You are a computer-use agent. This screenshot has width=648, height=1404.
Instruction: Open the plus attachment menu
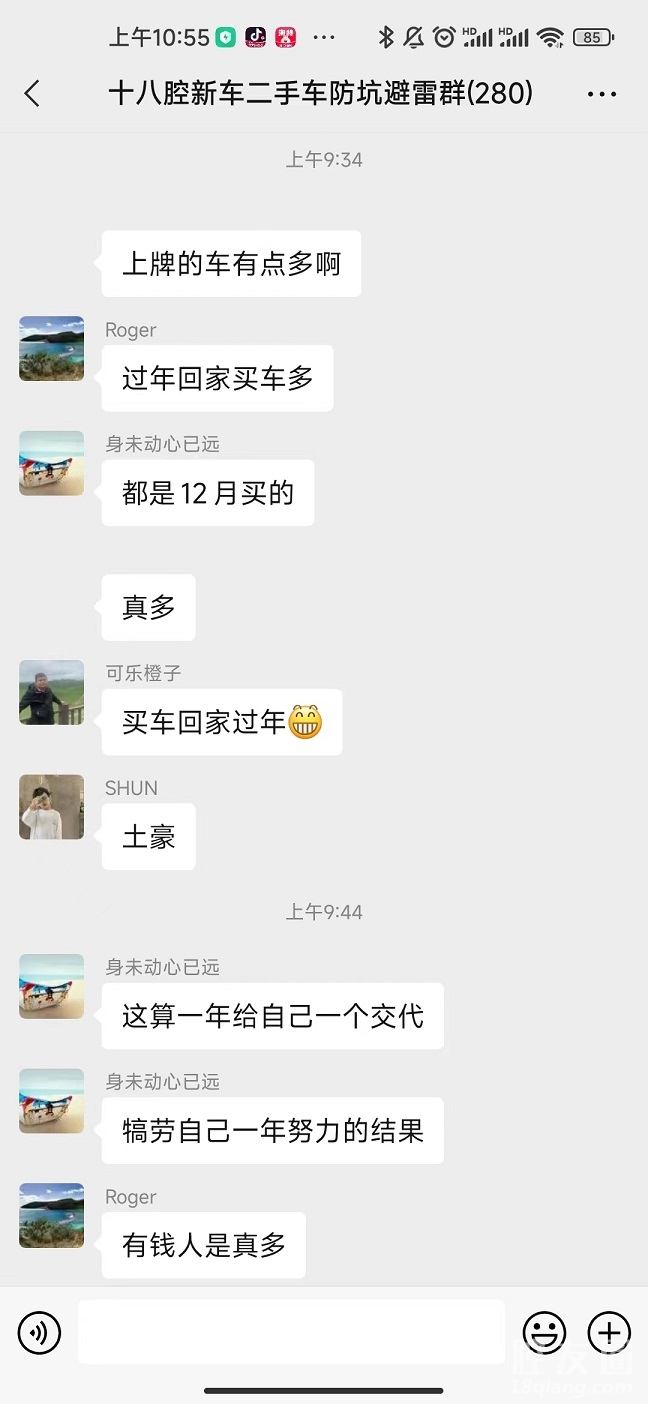click(609, 1332)
